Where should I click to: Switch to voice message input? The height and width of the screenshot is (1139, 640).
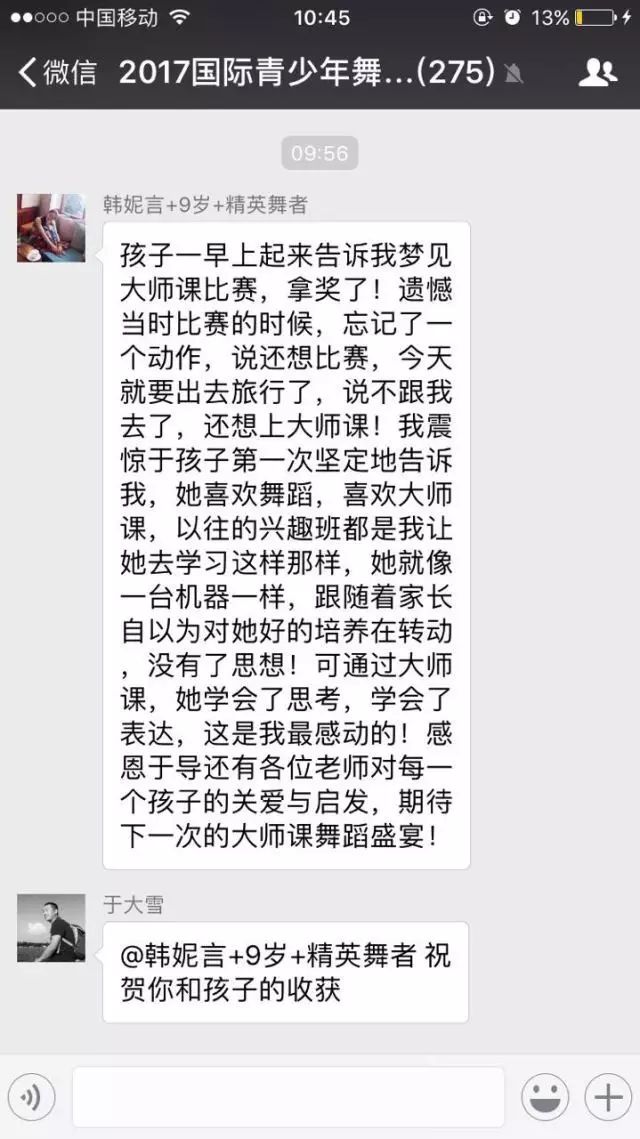31,1098
